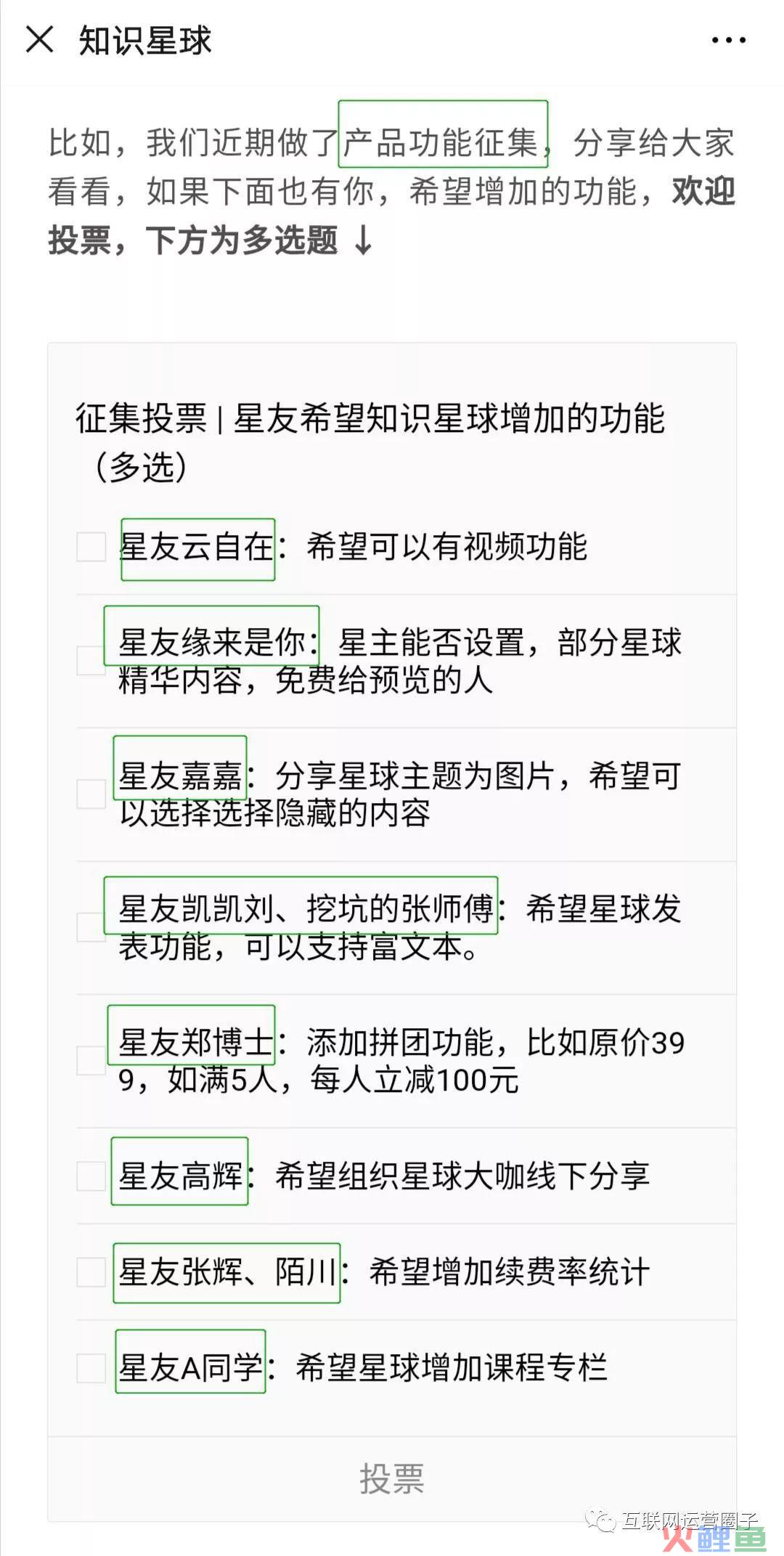Tick the 星友嘉嘉 option checkbox
Screen dimensions: 784x1556
(91, 794)
